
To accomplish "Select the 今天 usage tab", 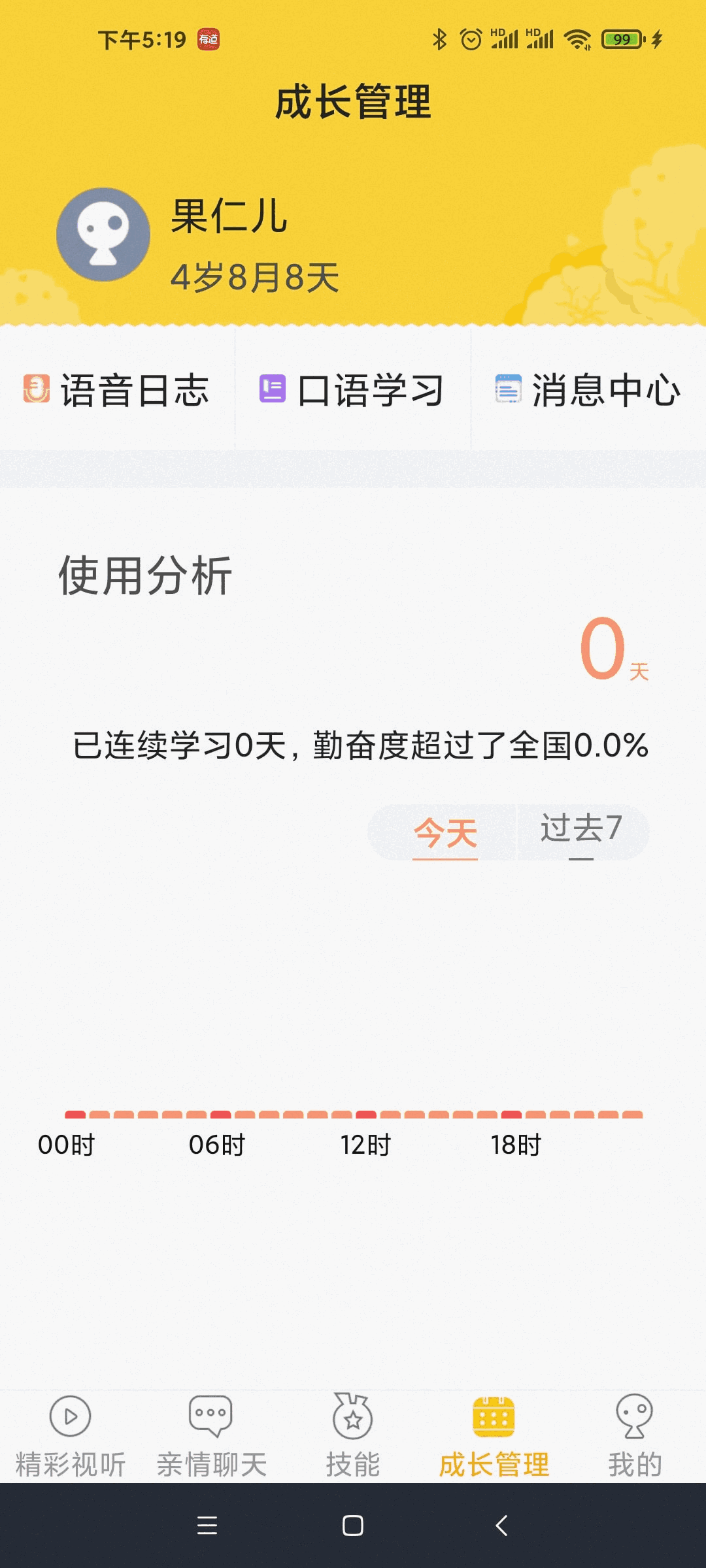I will (x=445, y=833).
